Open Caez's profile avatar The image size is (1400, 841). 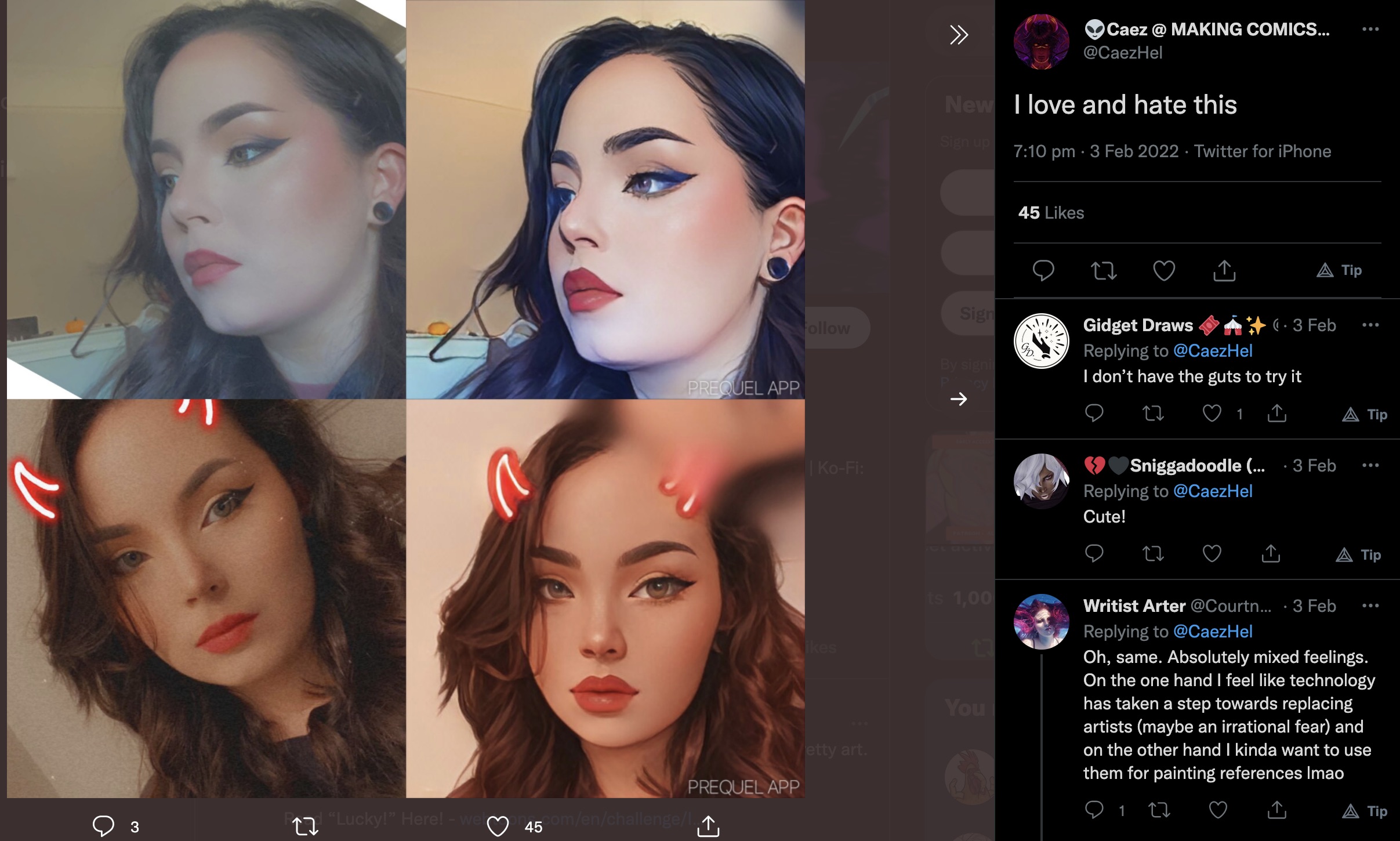(1041, 42)
